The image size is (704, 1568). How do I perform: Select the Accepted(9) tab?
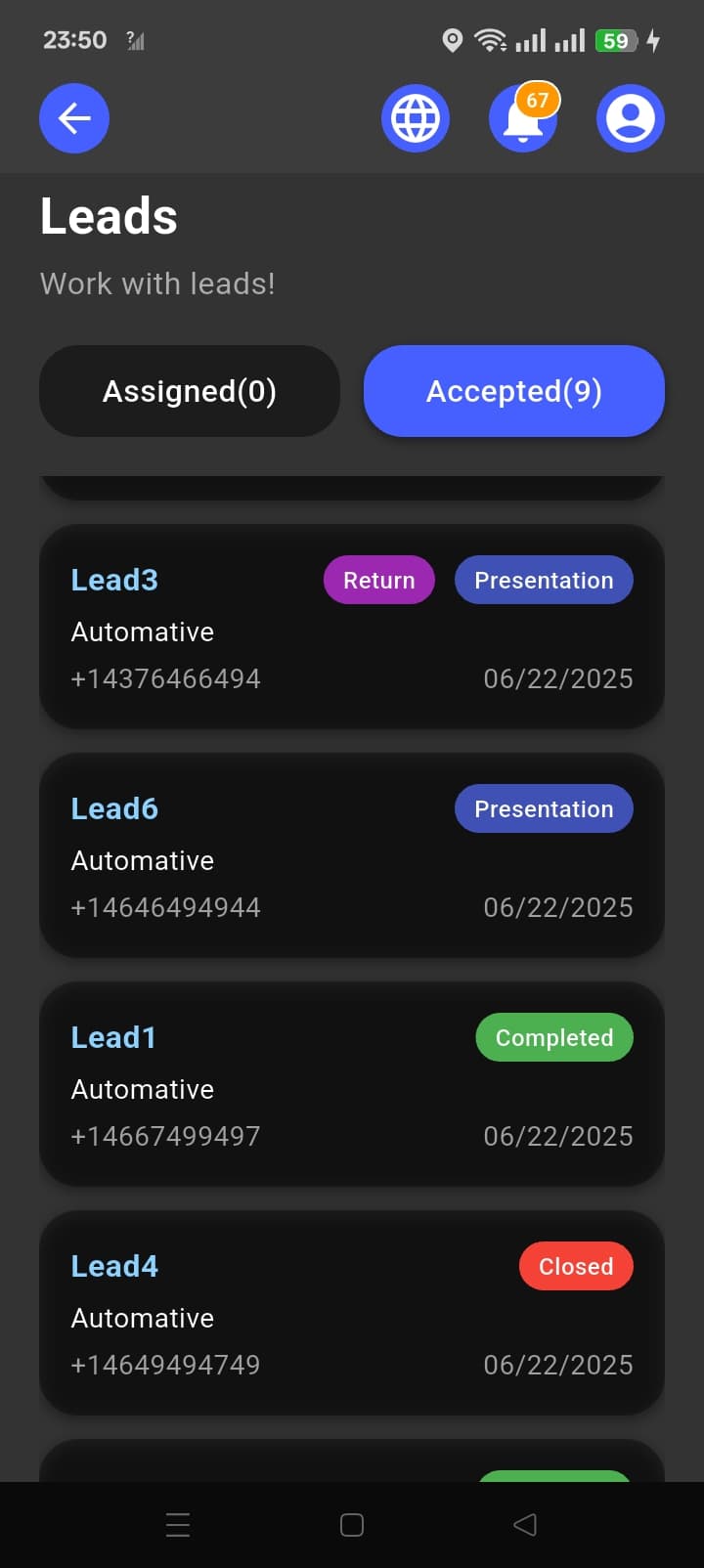point(514,391)
